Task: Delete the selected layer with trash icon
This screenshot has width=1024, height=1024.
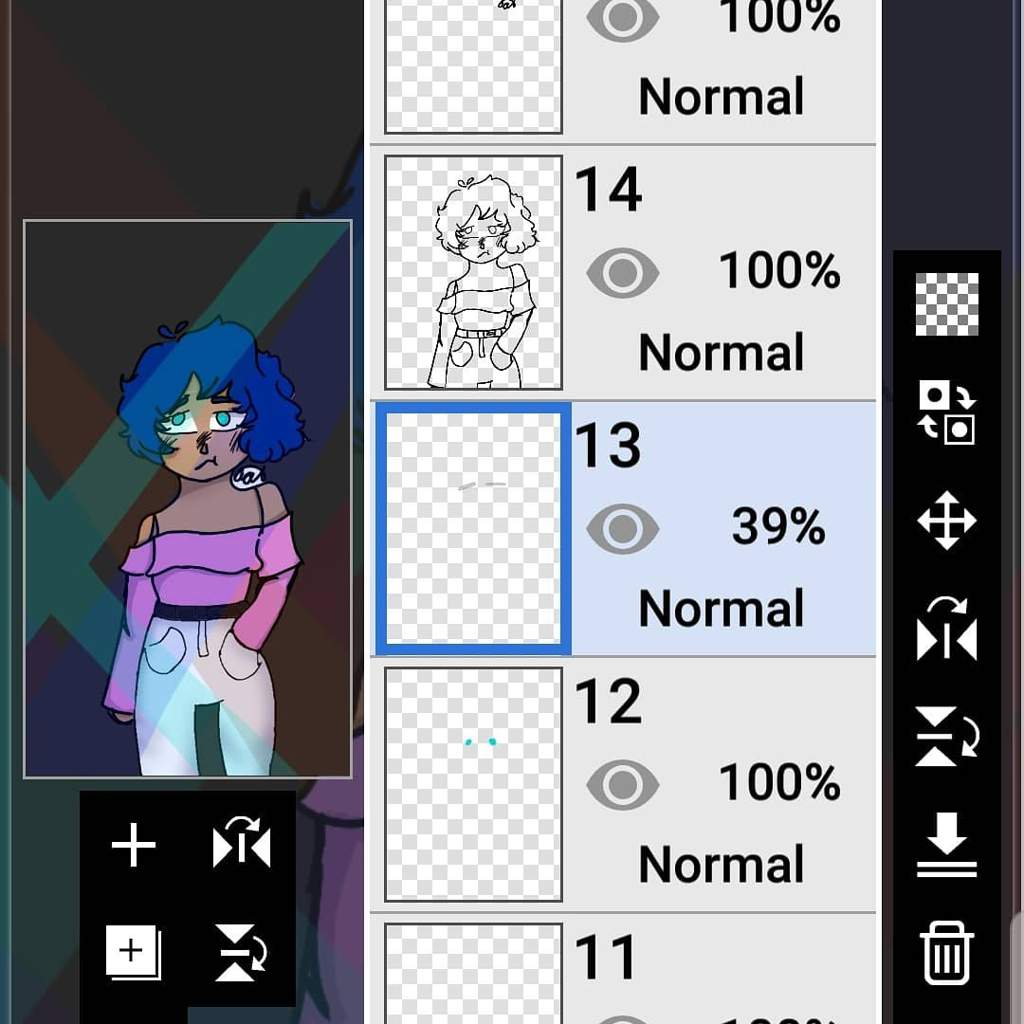Action: [946, 953]
